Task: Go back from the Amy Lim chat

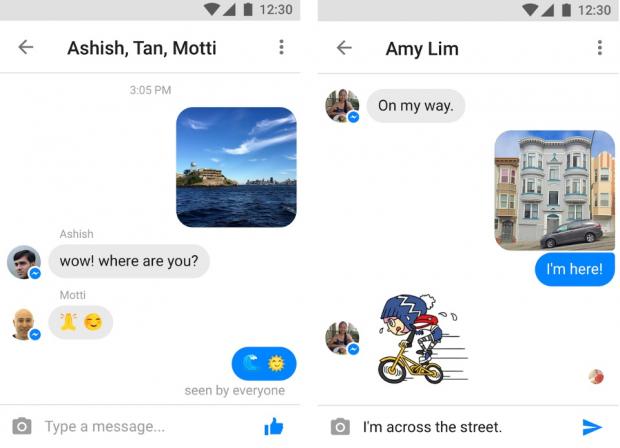Action: (x=344, y=47)
